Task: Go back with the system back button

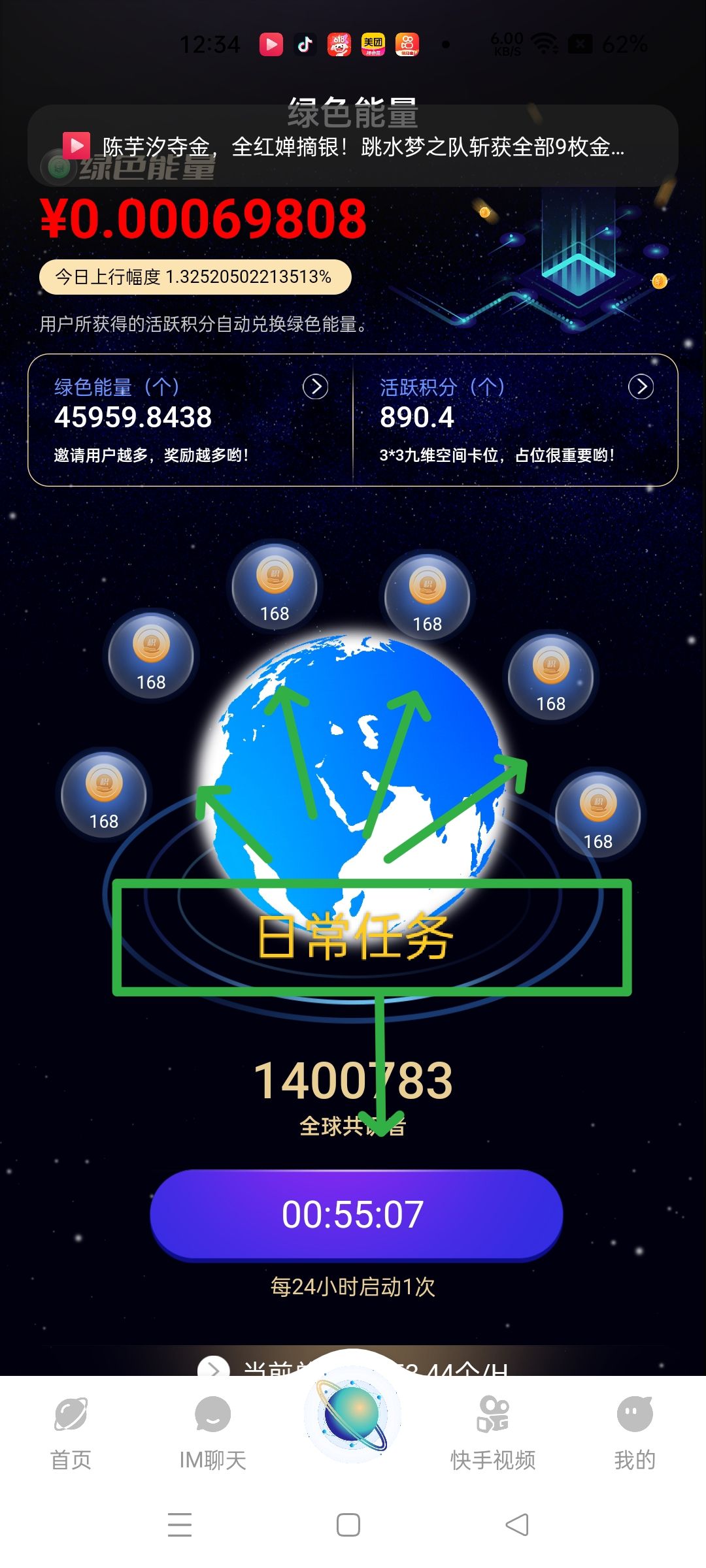Action: pyautogui.click(x=517, y=1525)
